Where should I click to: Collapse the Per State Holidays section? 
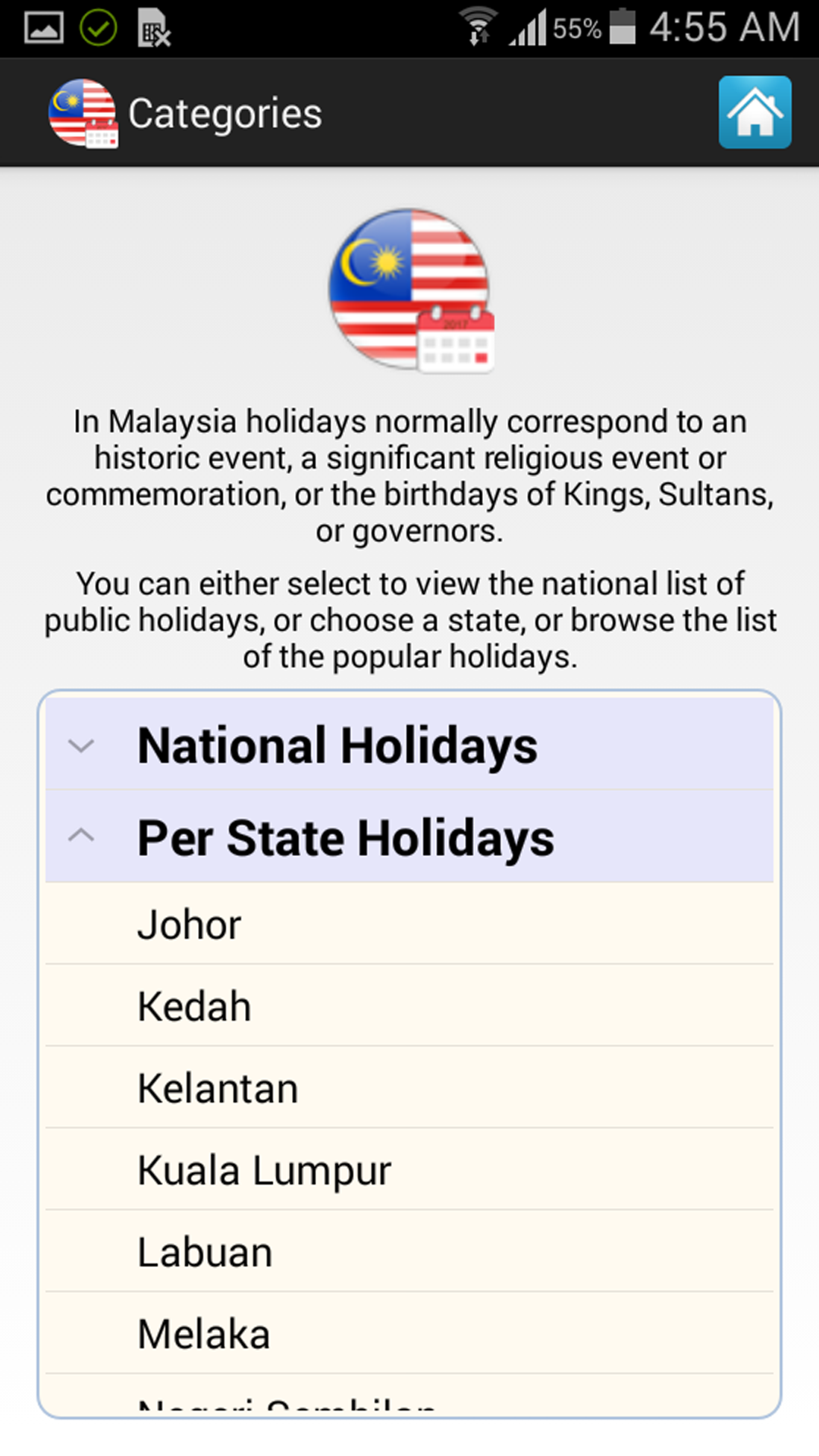pyautogui.click(x=409, y=837)
